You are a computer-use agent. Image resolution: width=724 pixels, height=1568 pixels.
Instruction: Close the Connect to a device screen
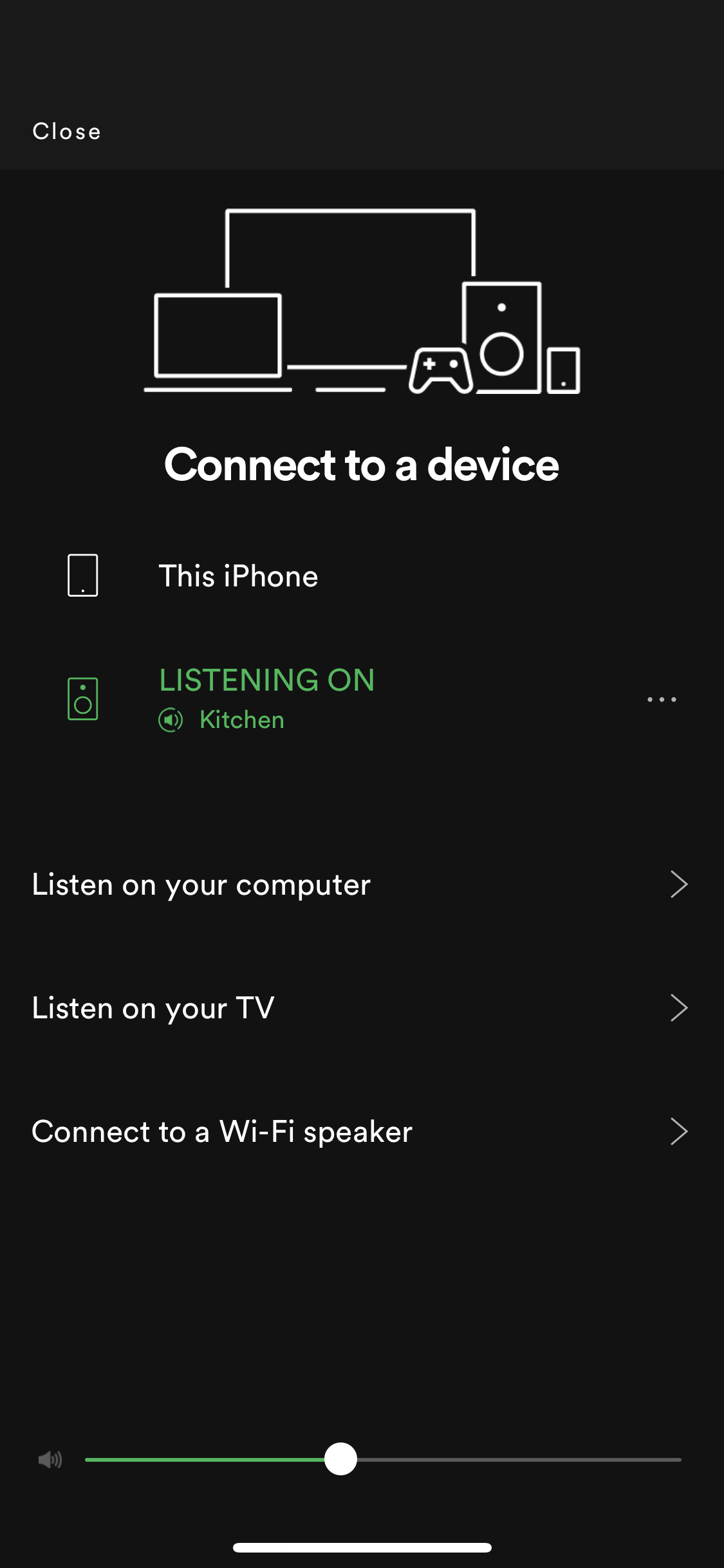(x=67, y=131)
